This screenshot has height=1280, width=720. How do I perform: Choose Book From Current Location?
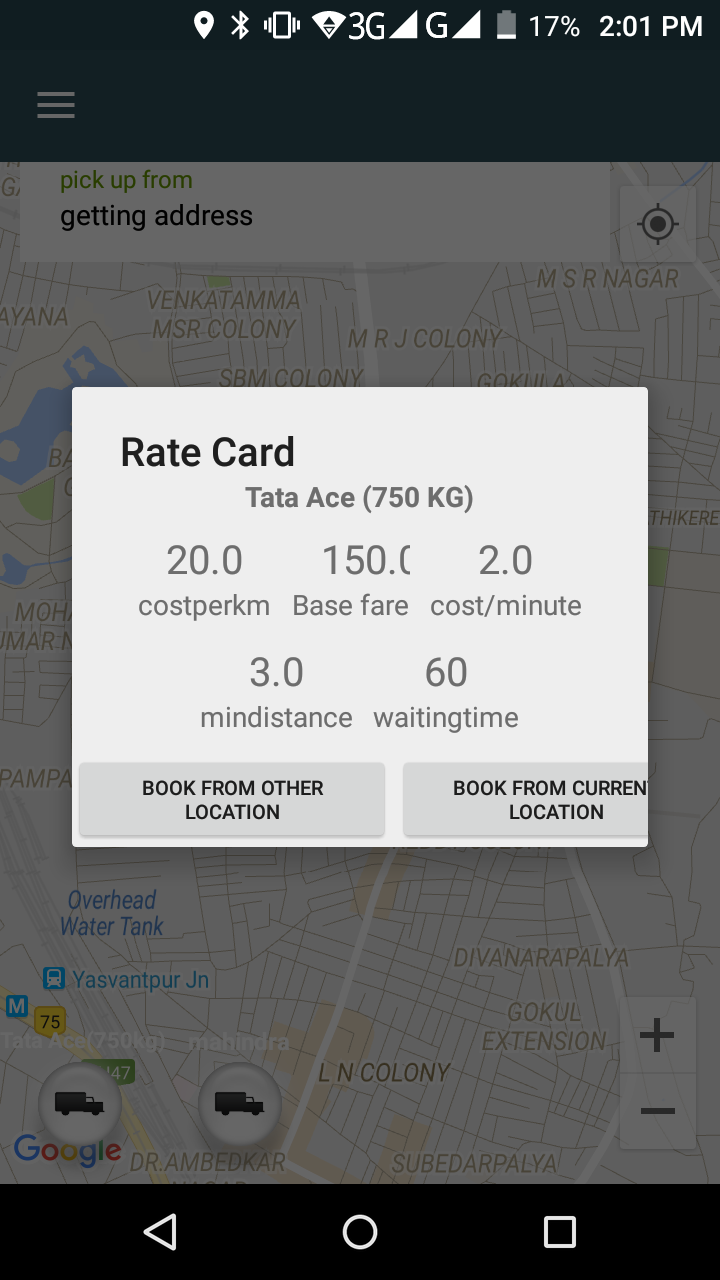click(x=526, y=799)
